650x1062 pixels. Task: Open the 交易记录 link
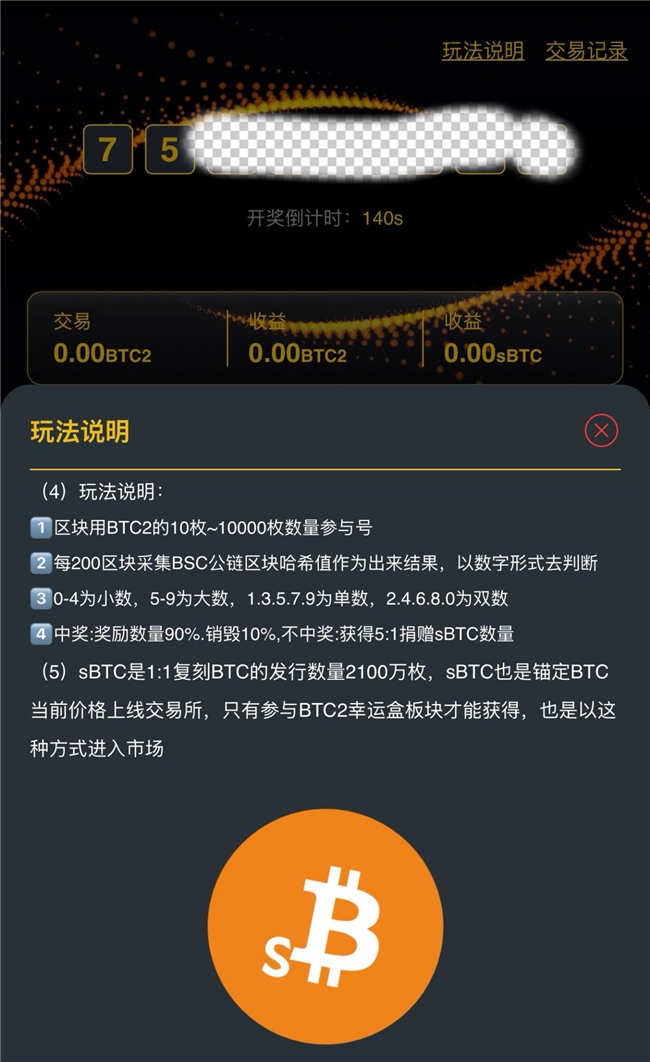click(x=586, y=52)
